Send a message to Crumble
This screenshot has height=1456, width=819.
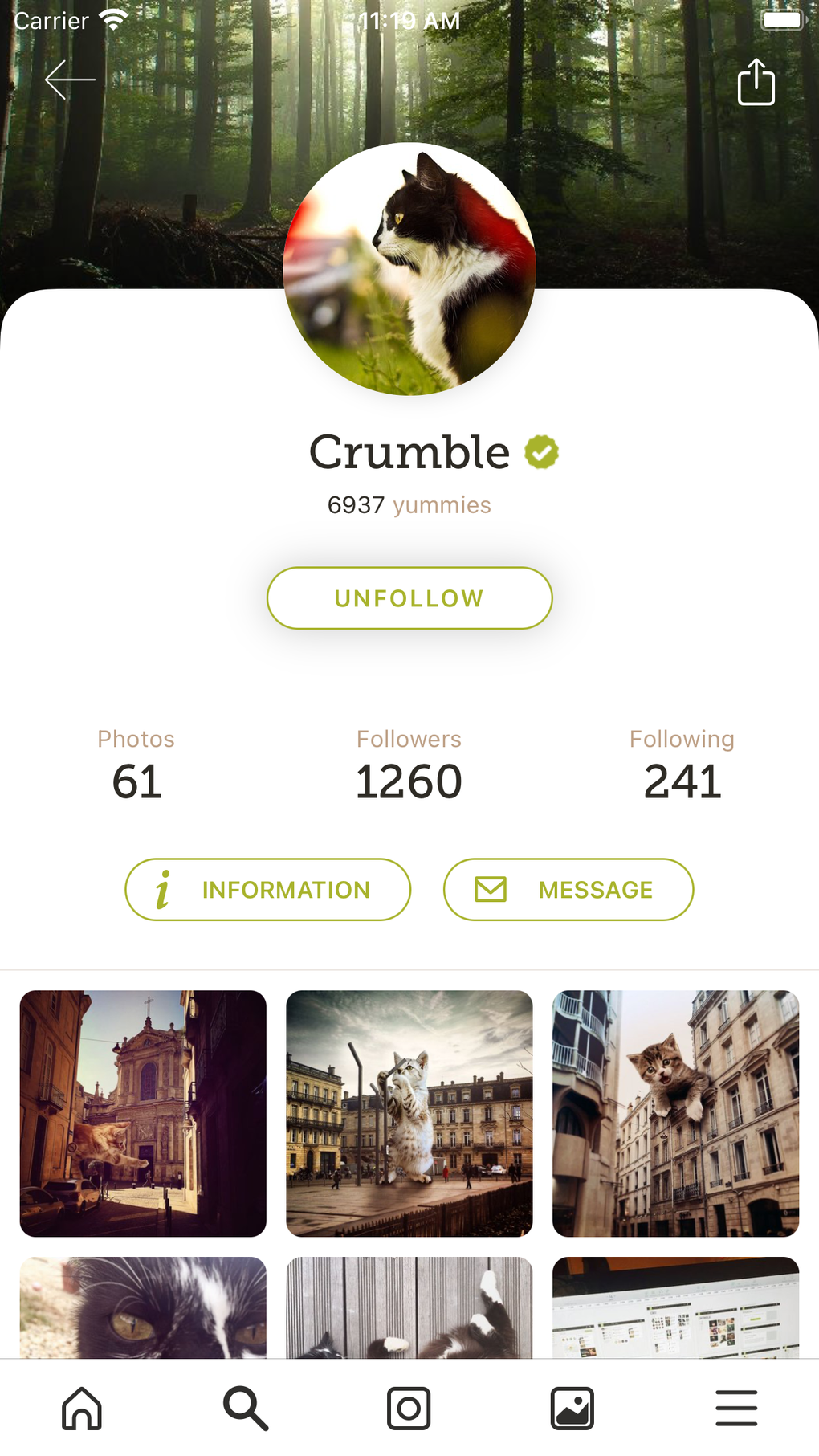point(568,890)
